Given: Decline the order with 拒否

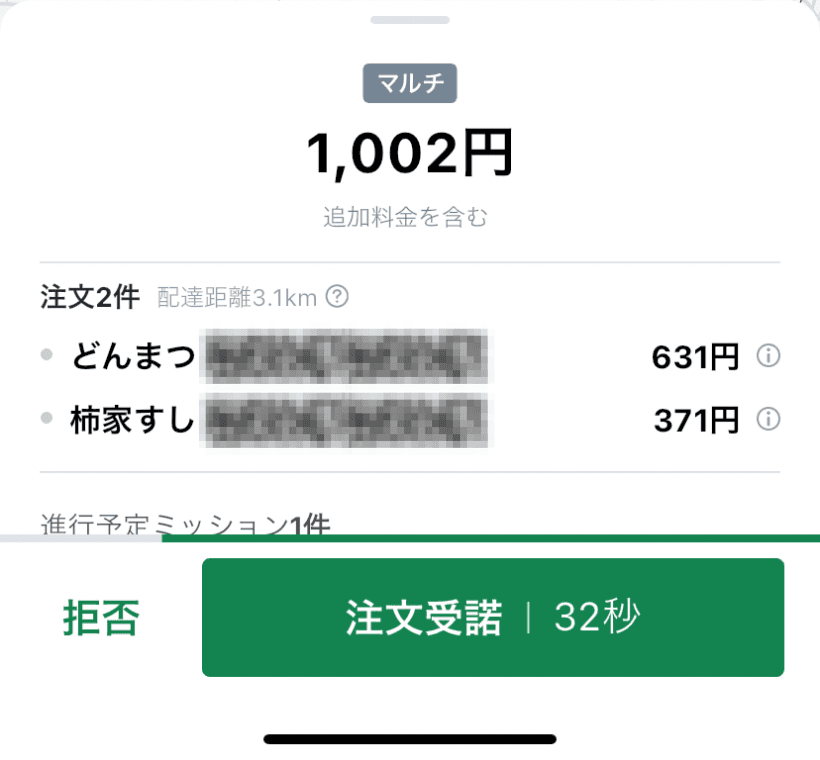Looking at the screenshot, I should pyautogui.click(x=100, y=619).
